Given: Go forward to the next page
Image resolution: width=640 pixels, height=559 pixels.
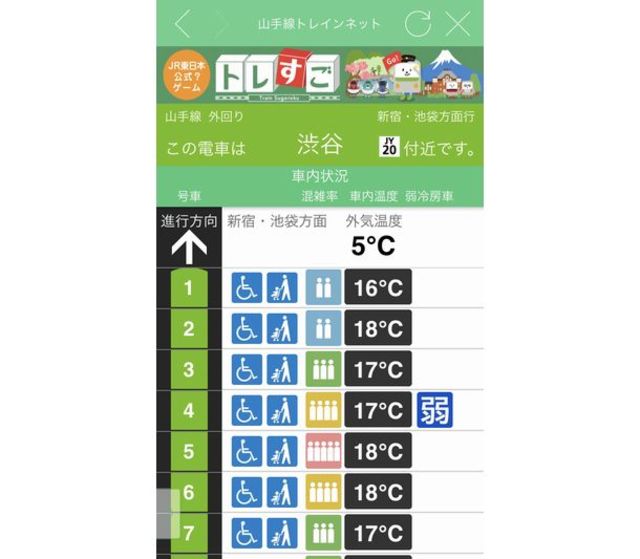Looking at the screenshot, I should [221, 24].
